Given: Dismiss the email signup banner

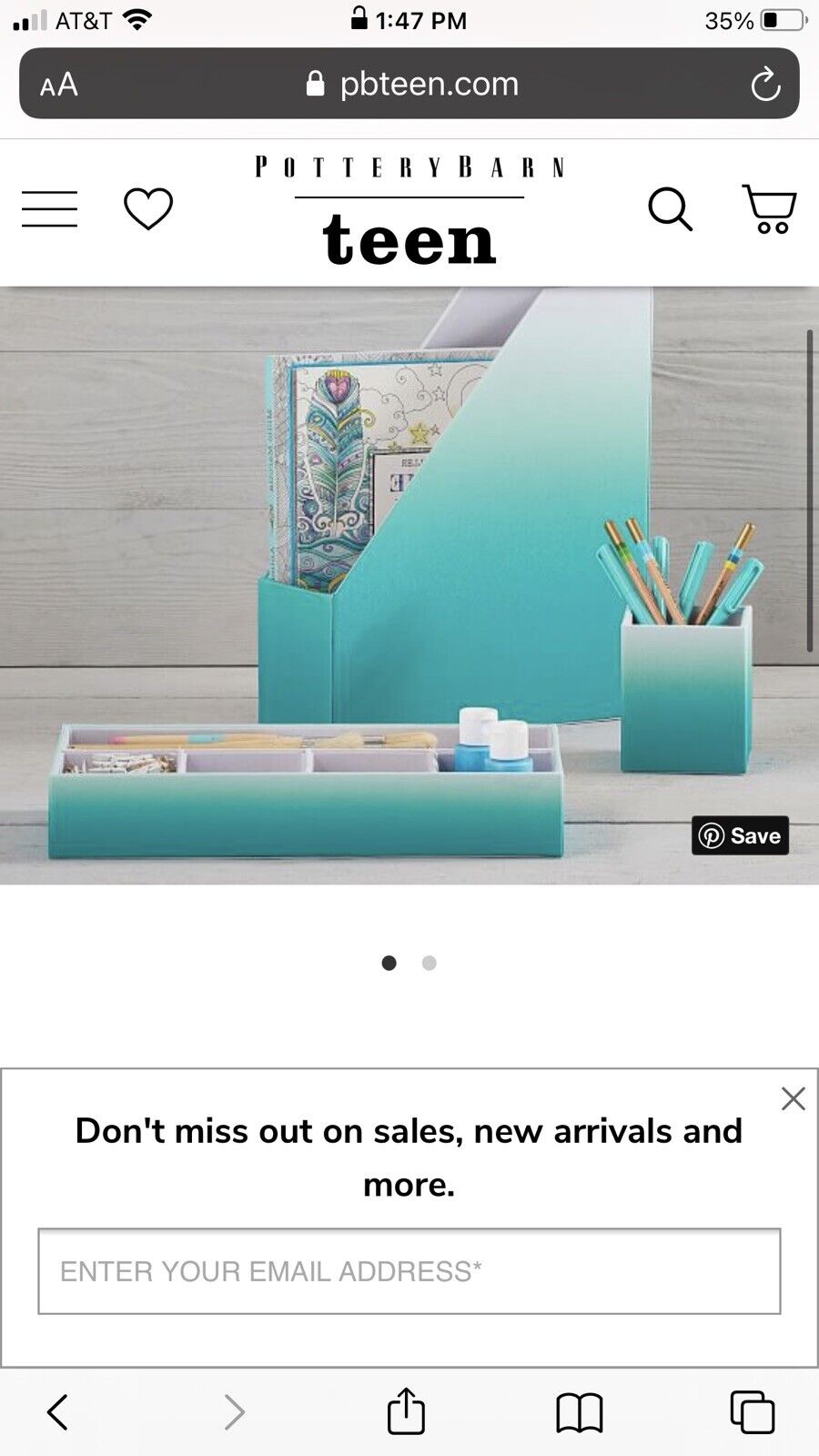Looking at the screenshot, I should coord(793,1099).
